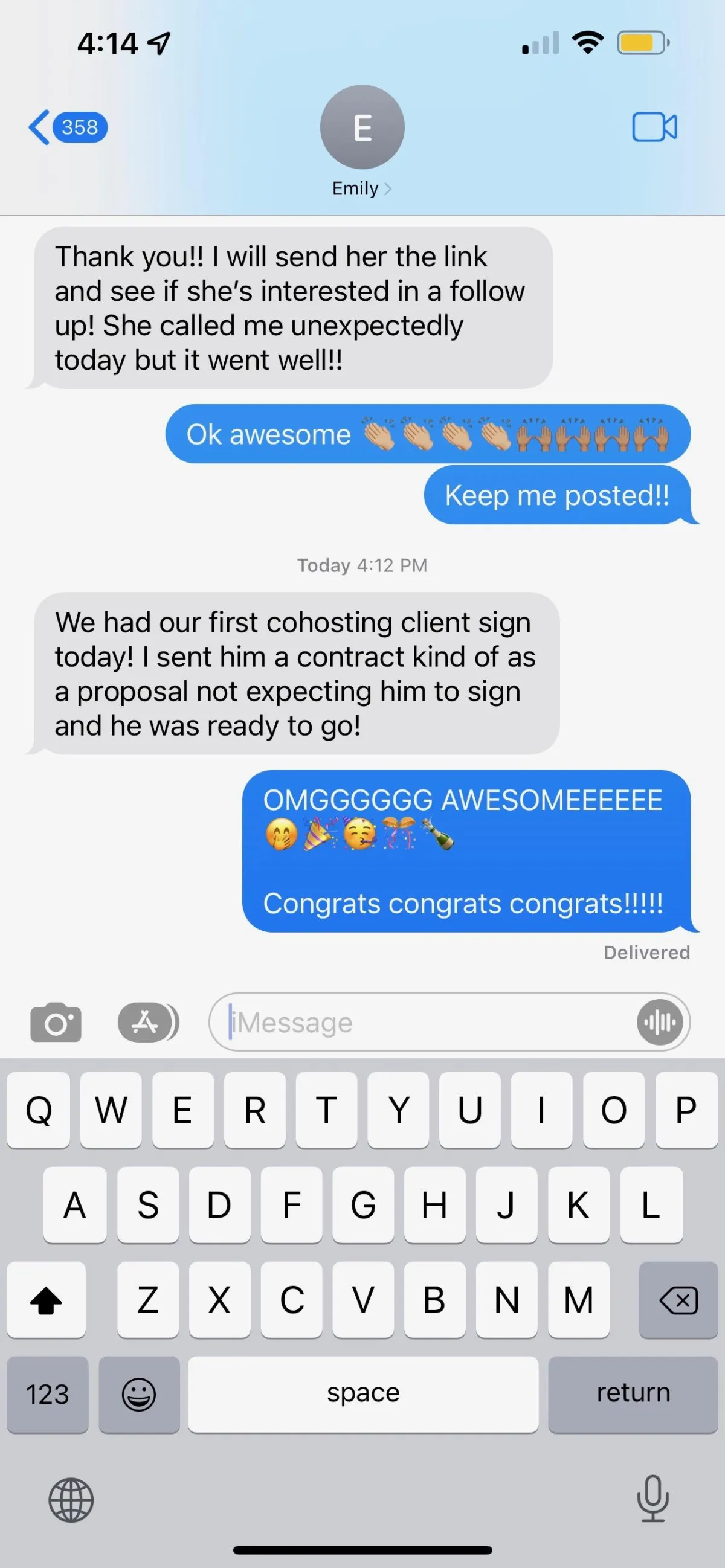Record an audio message
This screenshot has height=1568, width=725.
660,1022
